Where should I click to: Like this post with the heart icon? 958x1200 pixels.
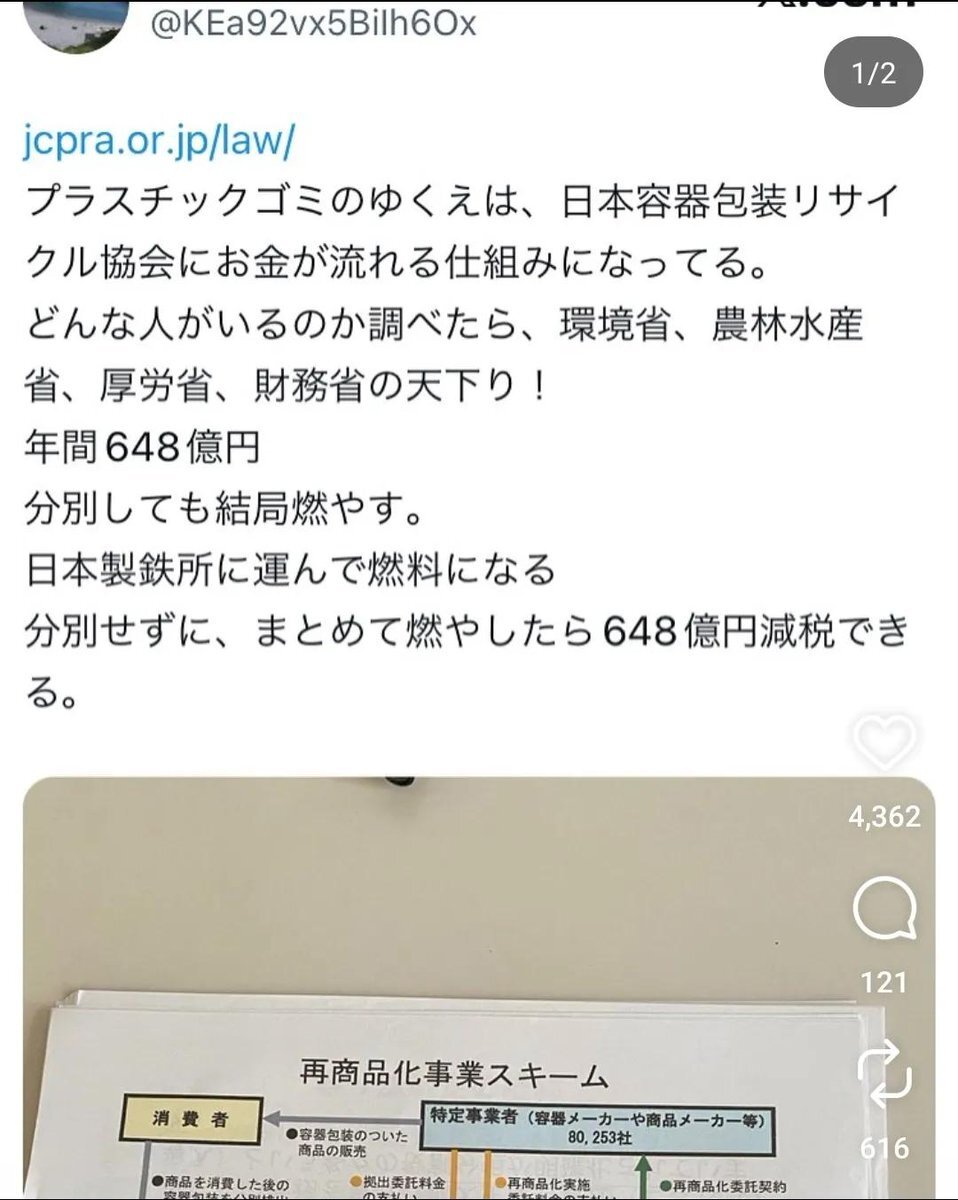coord(884,742)
